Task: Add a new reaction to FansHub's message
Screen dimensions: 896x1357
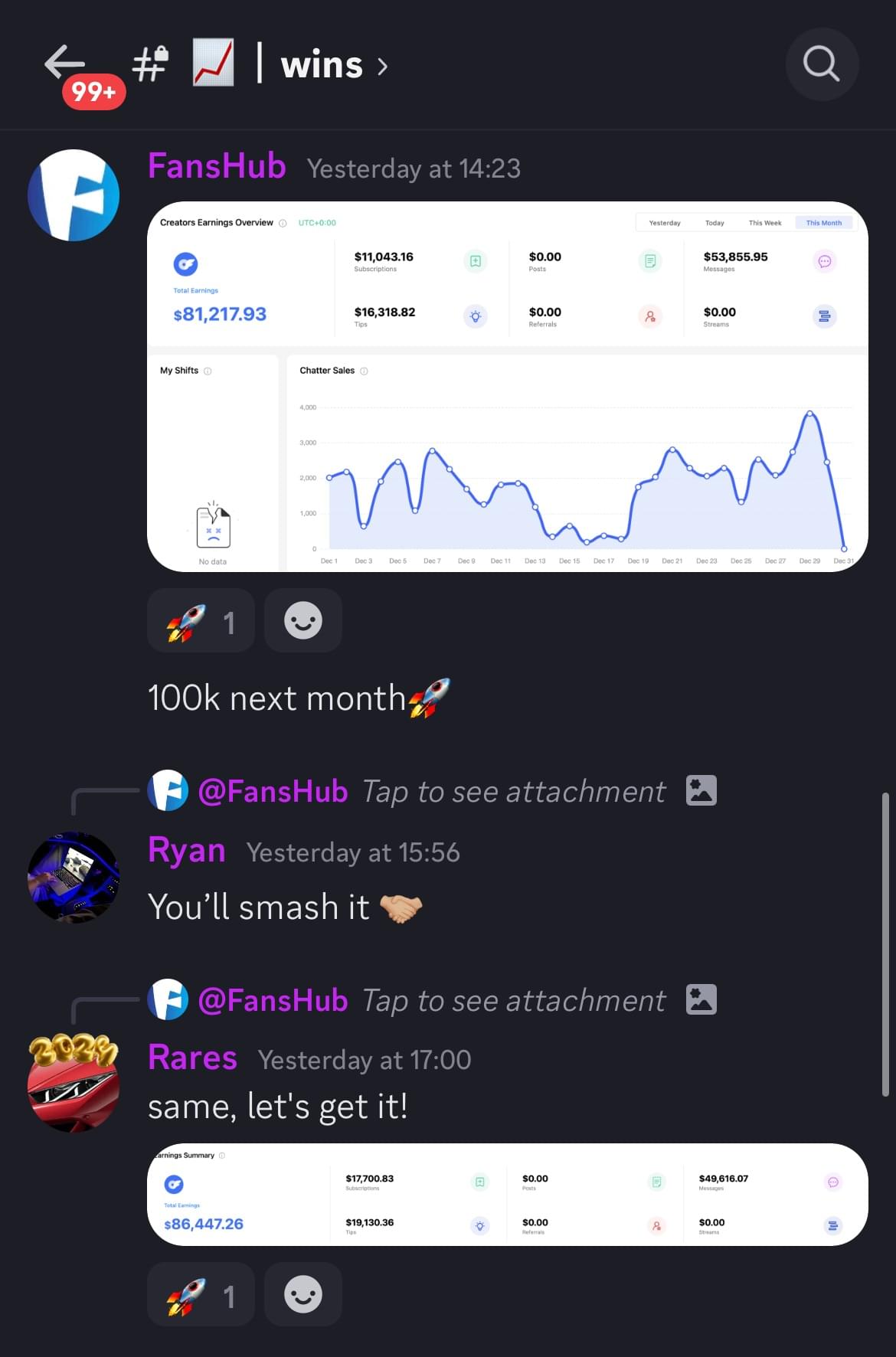Action: [302, 621]
